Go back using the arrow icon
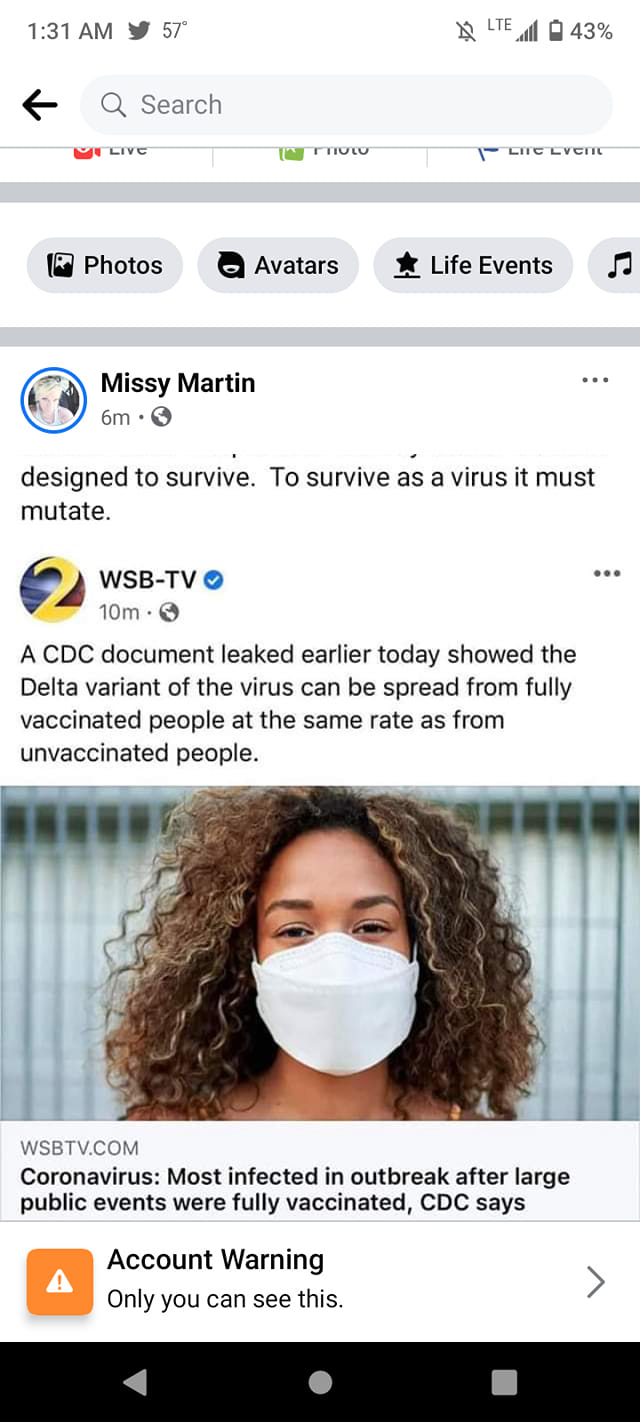The width and height of the screenshot is (640, 1422). pyautogui.click(x=40, y=105)
